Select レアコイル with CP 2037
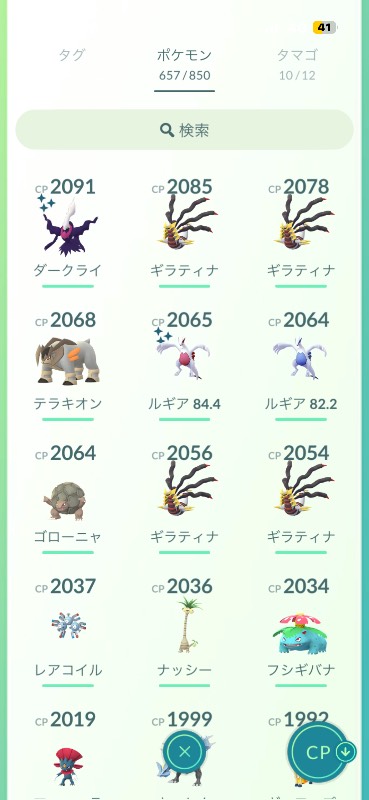Viewport: 369px width, 800px height. click(68, 631)
